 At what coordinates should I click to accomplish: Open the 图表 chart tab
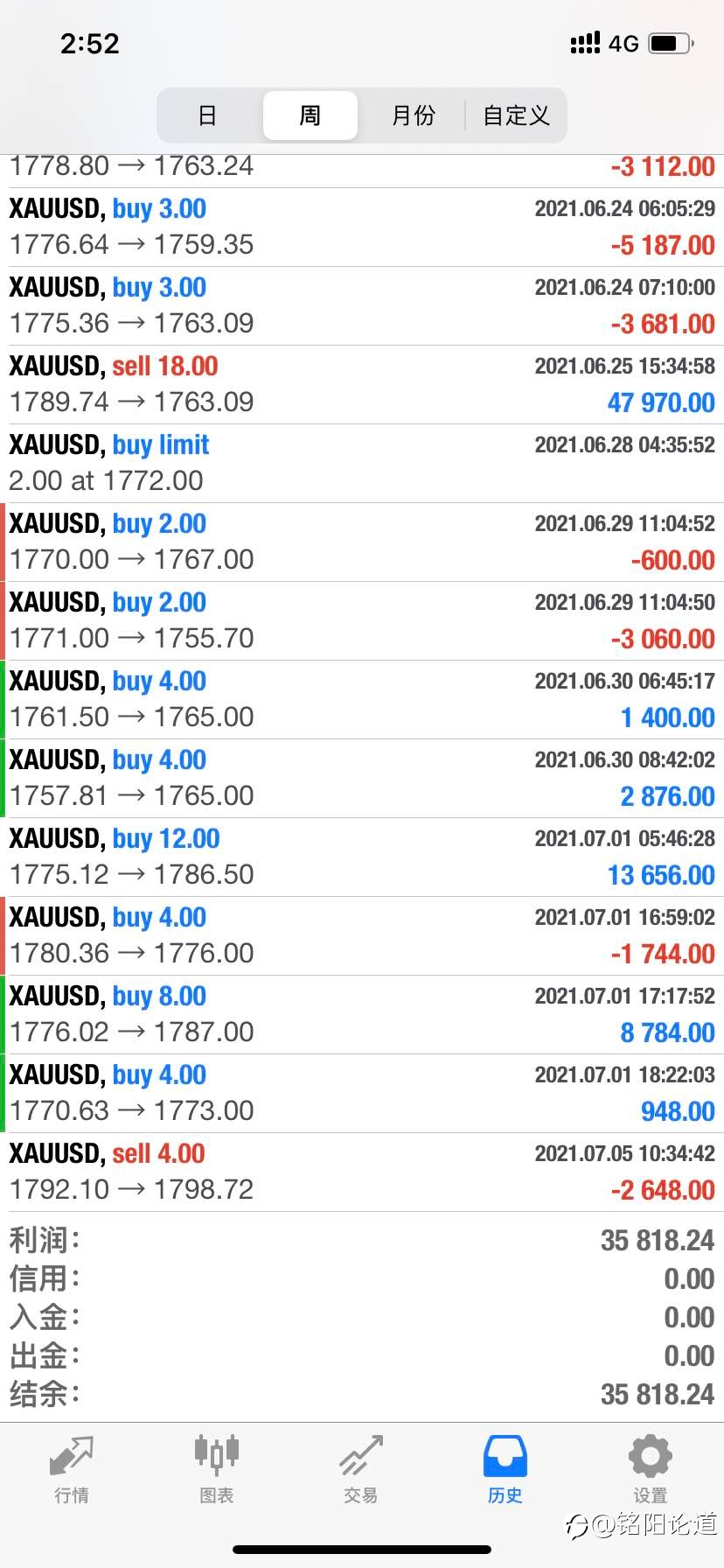[216, 1470]
